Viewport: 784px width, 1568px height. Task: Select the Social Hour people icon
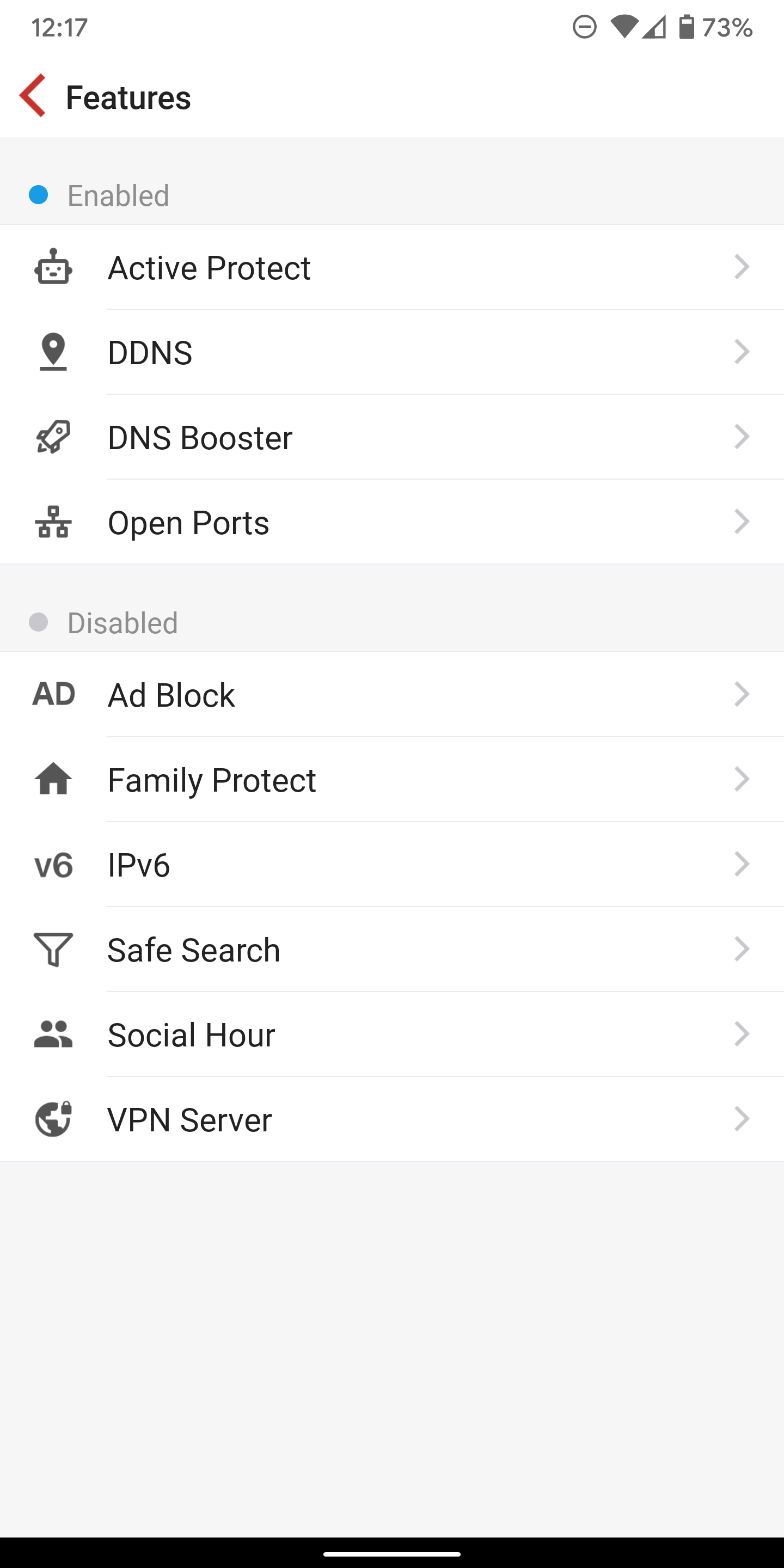[53, 1035]
